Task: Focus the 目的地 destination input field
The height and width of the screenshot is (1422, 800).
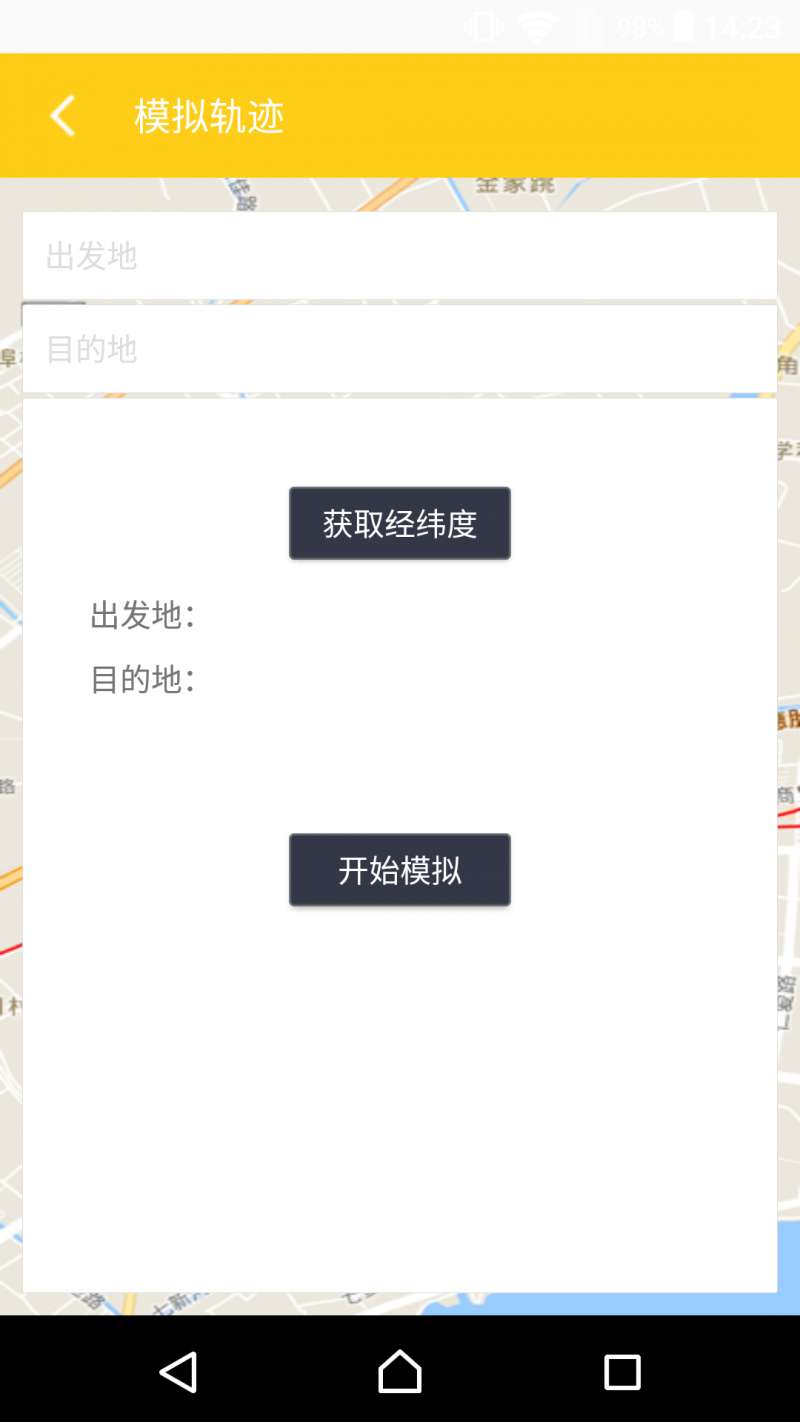Action: click(x=400, y=349)
